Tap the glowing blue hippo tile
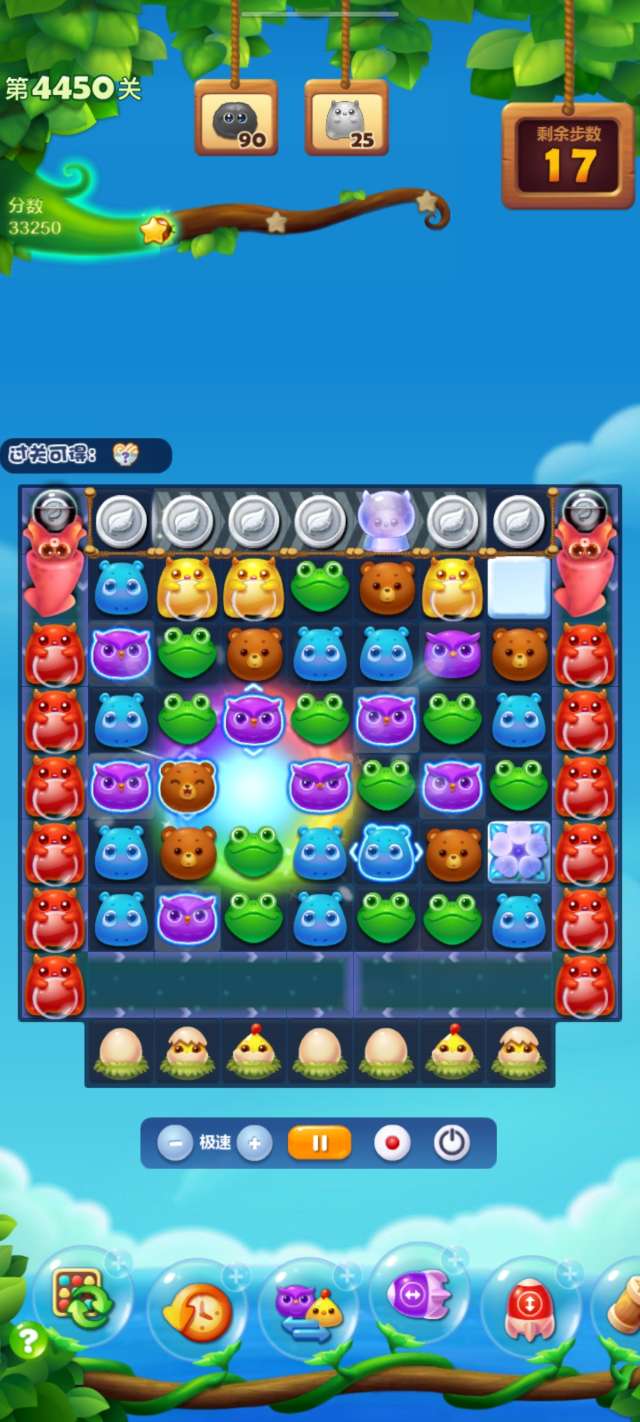 tap(387, 851)
